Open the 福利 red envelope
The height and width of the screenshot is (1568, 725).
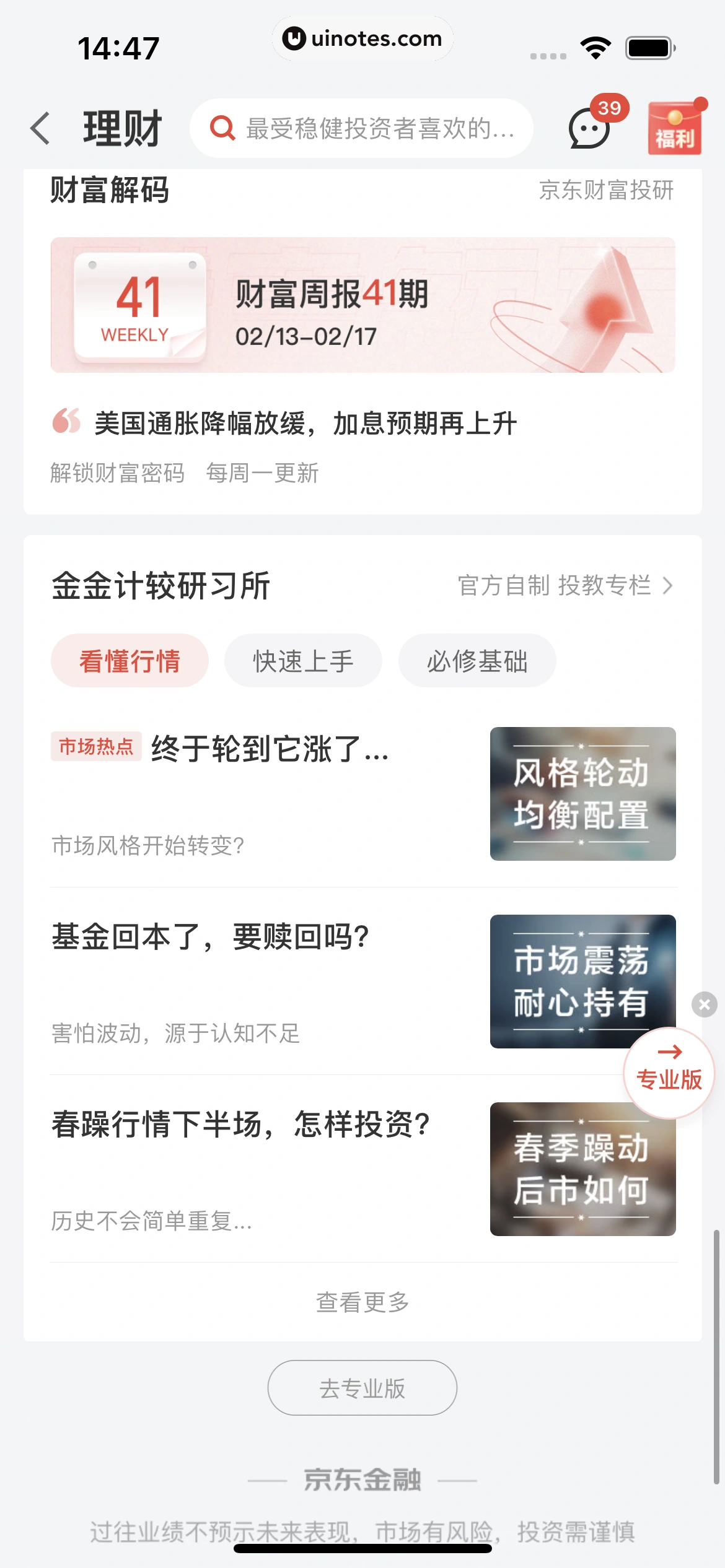(674, 128)
